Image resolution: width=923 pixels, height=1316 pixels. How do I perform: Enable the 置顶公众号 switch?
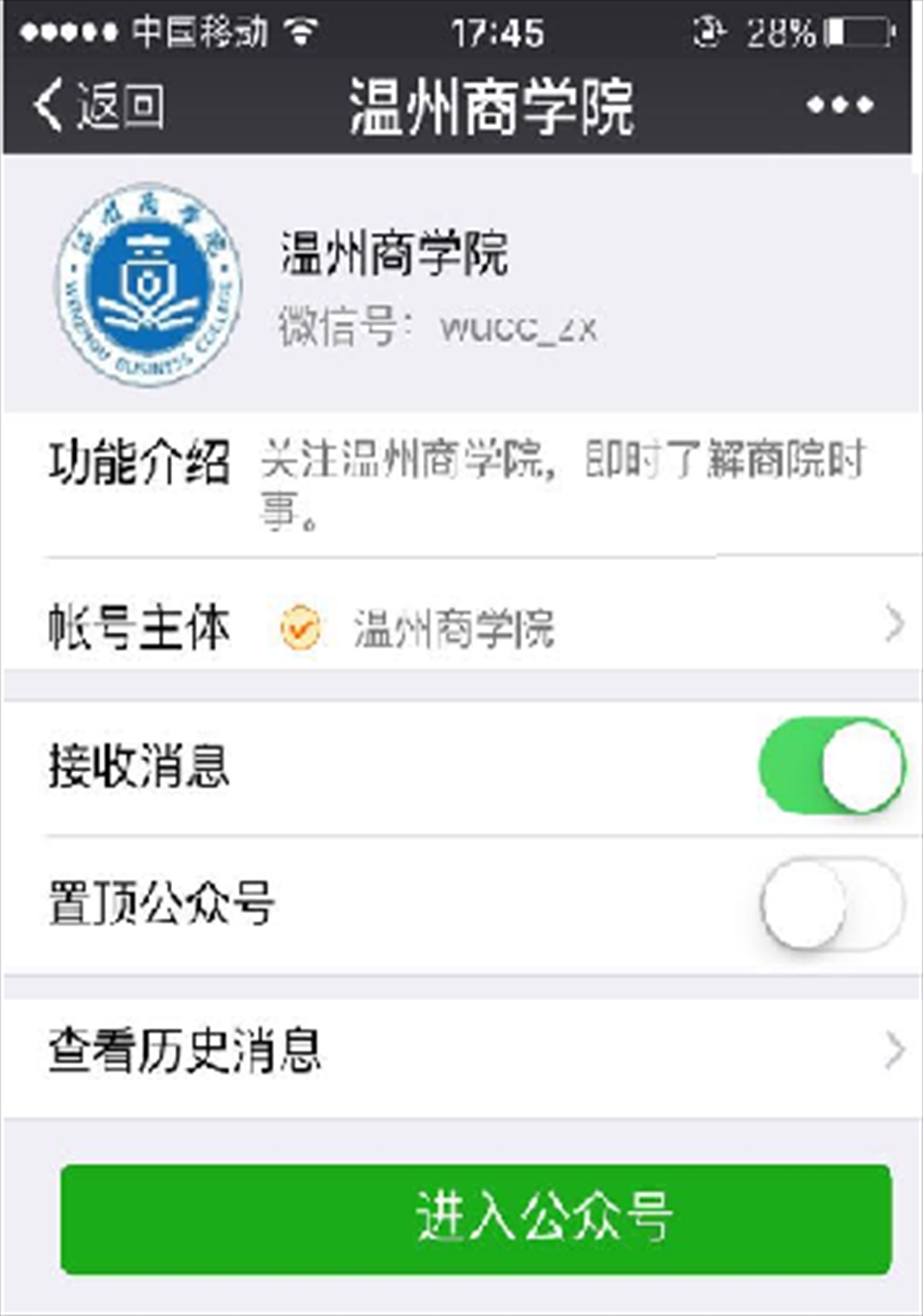coord(831,905)
